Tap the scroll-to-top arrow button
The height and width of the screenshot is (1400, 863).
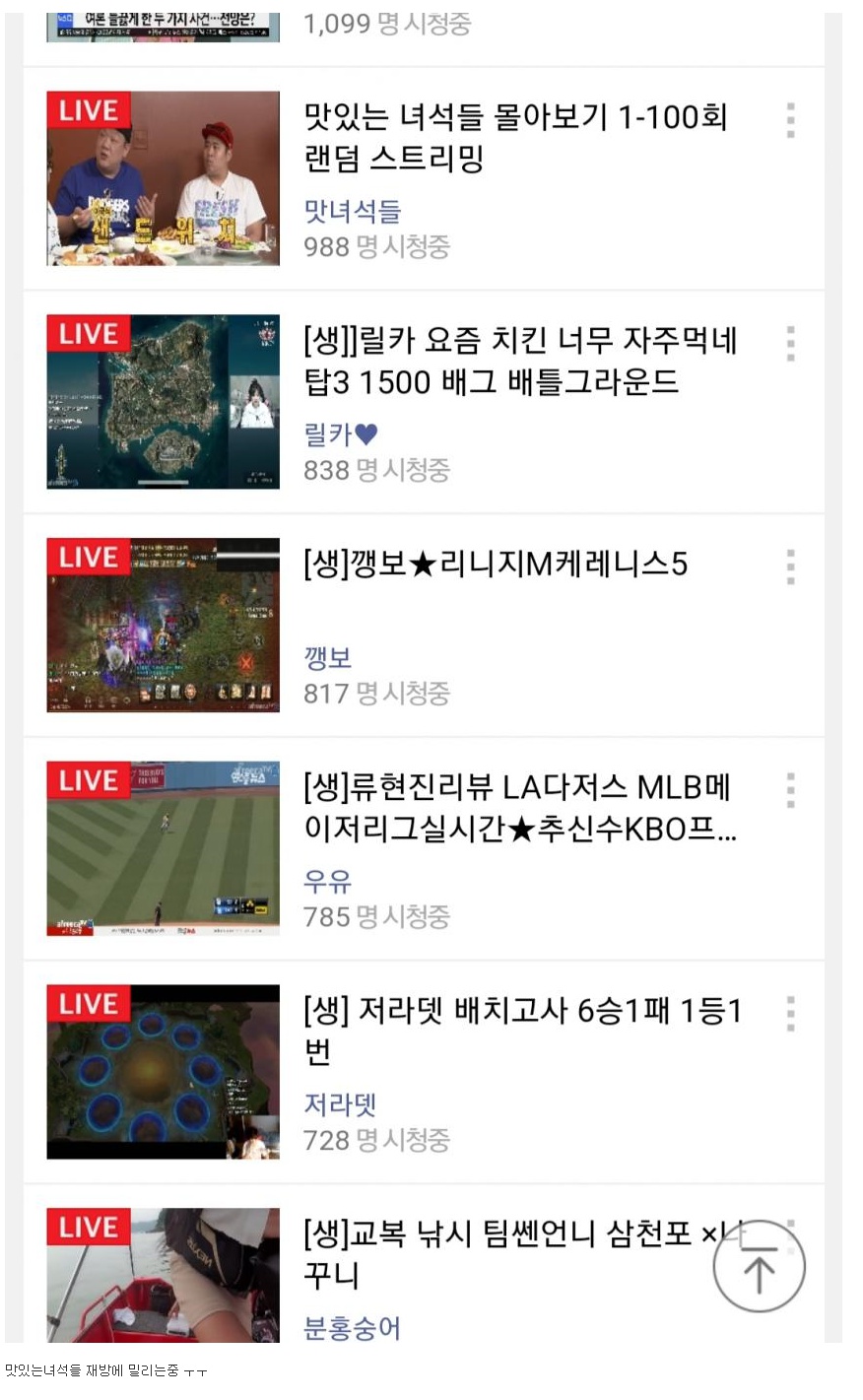pyautogui.click(x=759, y=1267)
